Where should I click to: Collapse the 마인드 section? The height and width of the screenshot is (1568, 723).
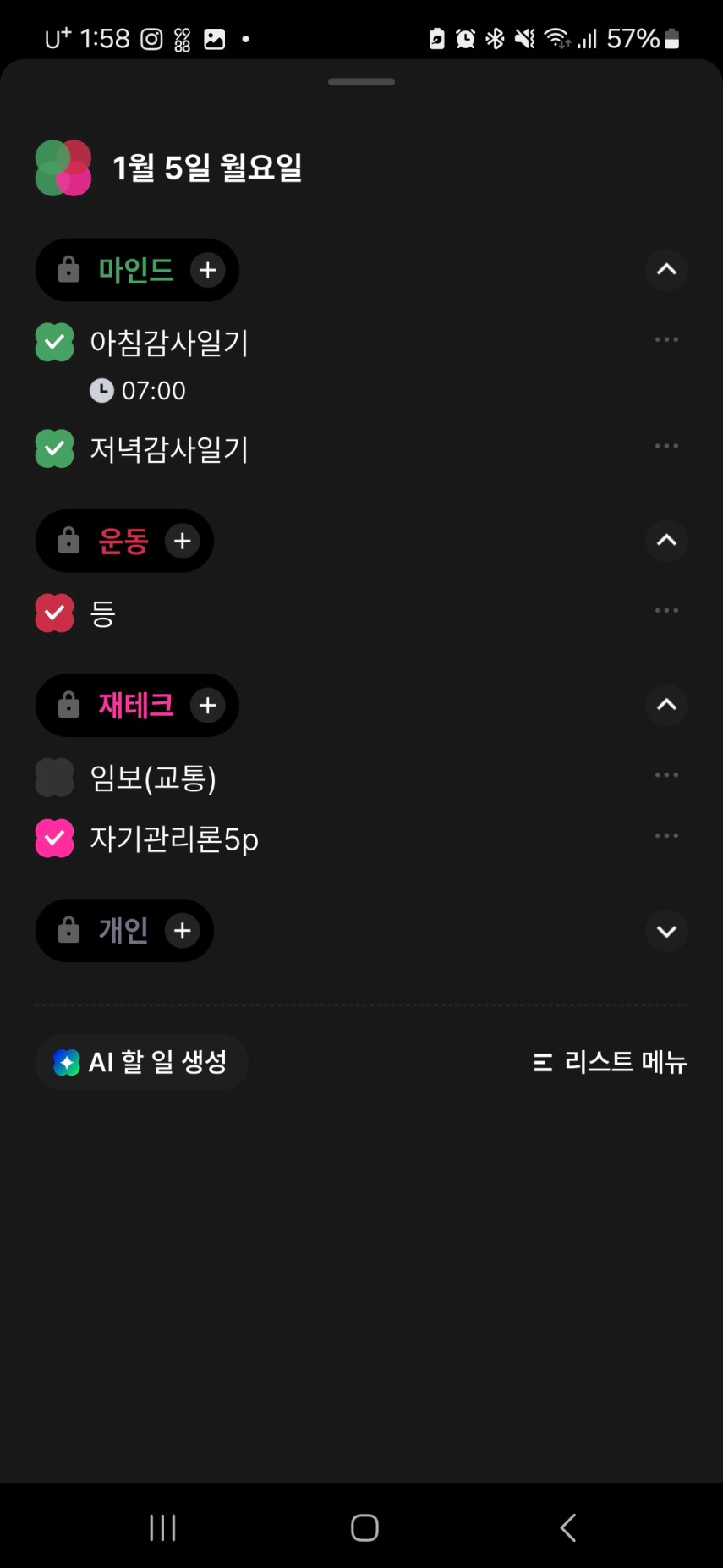666,270
